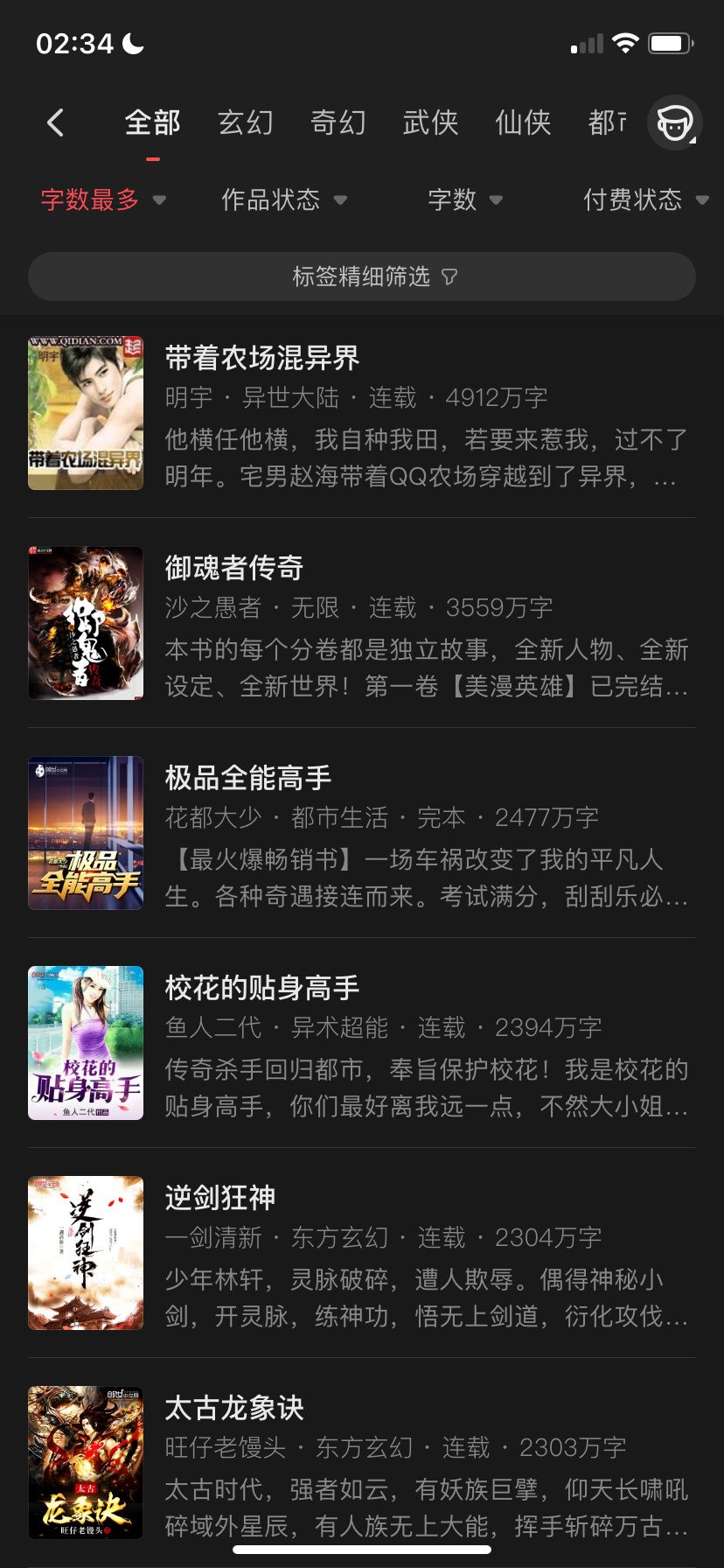Open the book 御魂者传奇
This screenshot has width=724, height=1568.
(234, 568)
